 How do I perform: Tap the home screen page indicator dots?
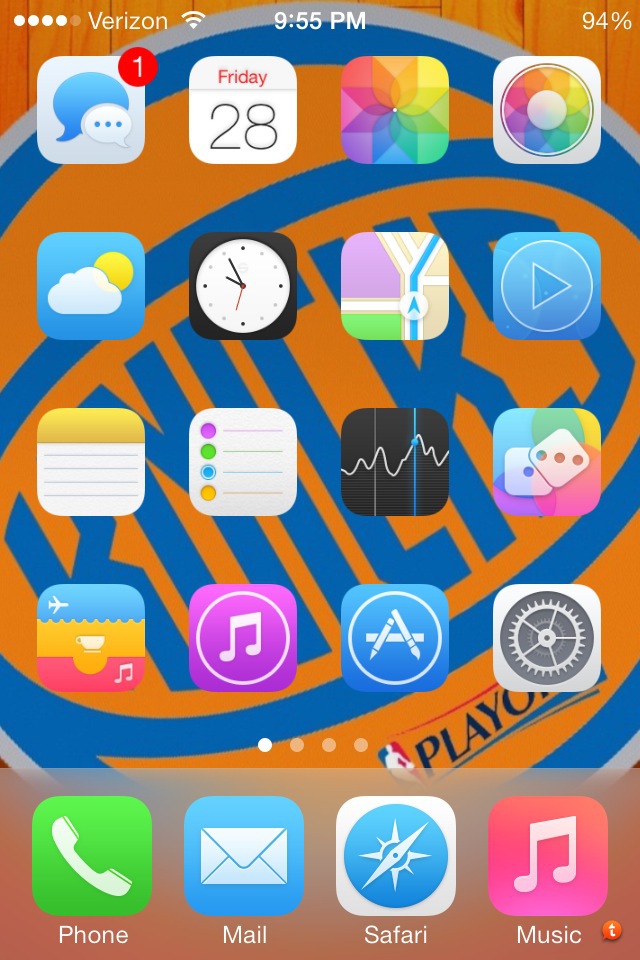pos(312,745)
